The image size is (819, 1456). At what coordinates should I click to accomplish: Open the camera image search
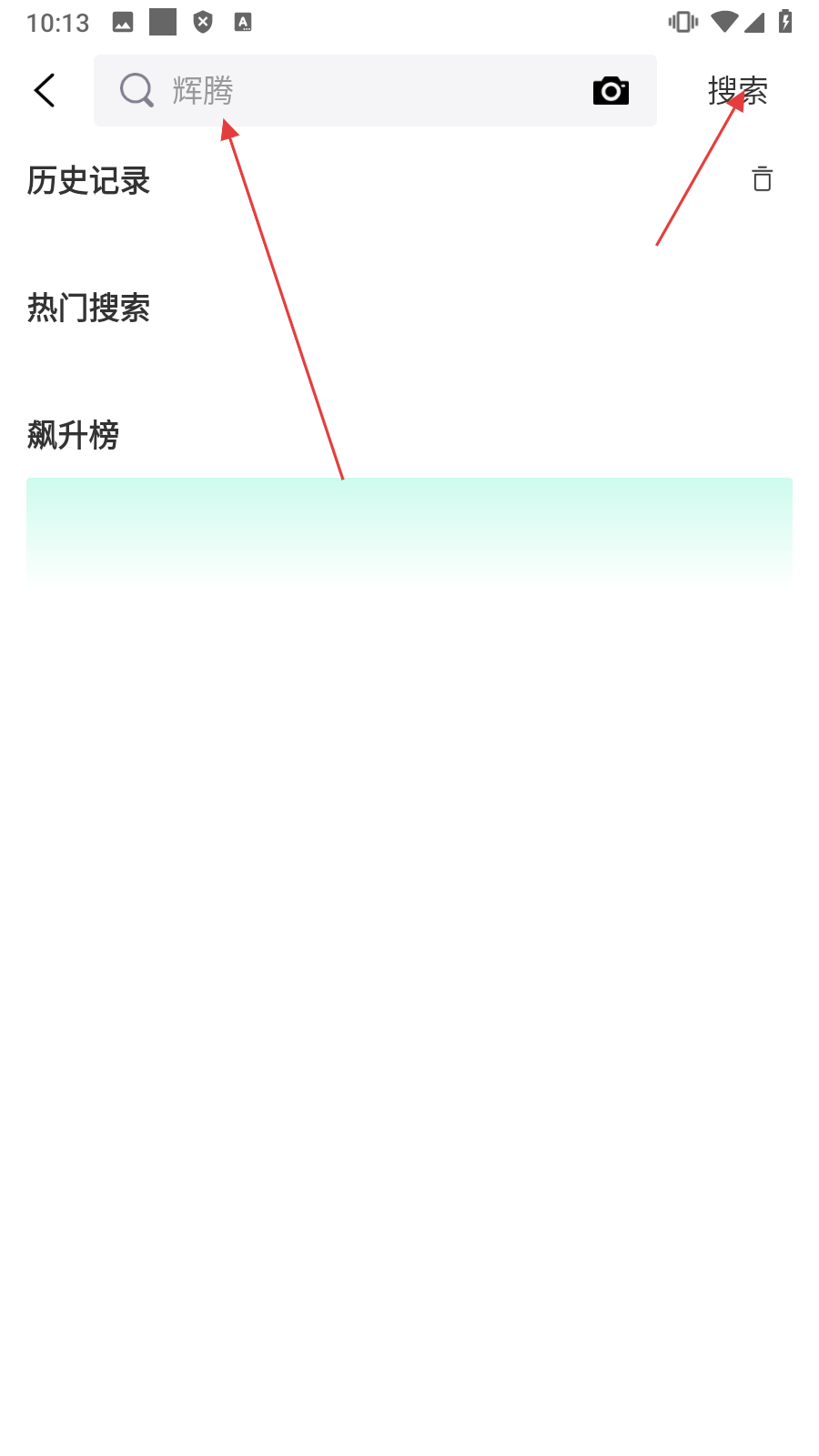pyautogui.click(x=611, y=90)
